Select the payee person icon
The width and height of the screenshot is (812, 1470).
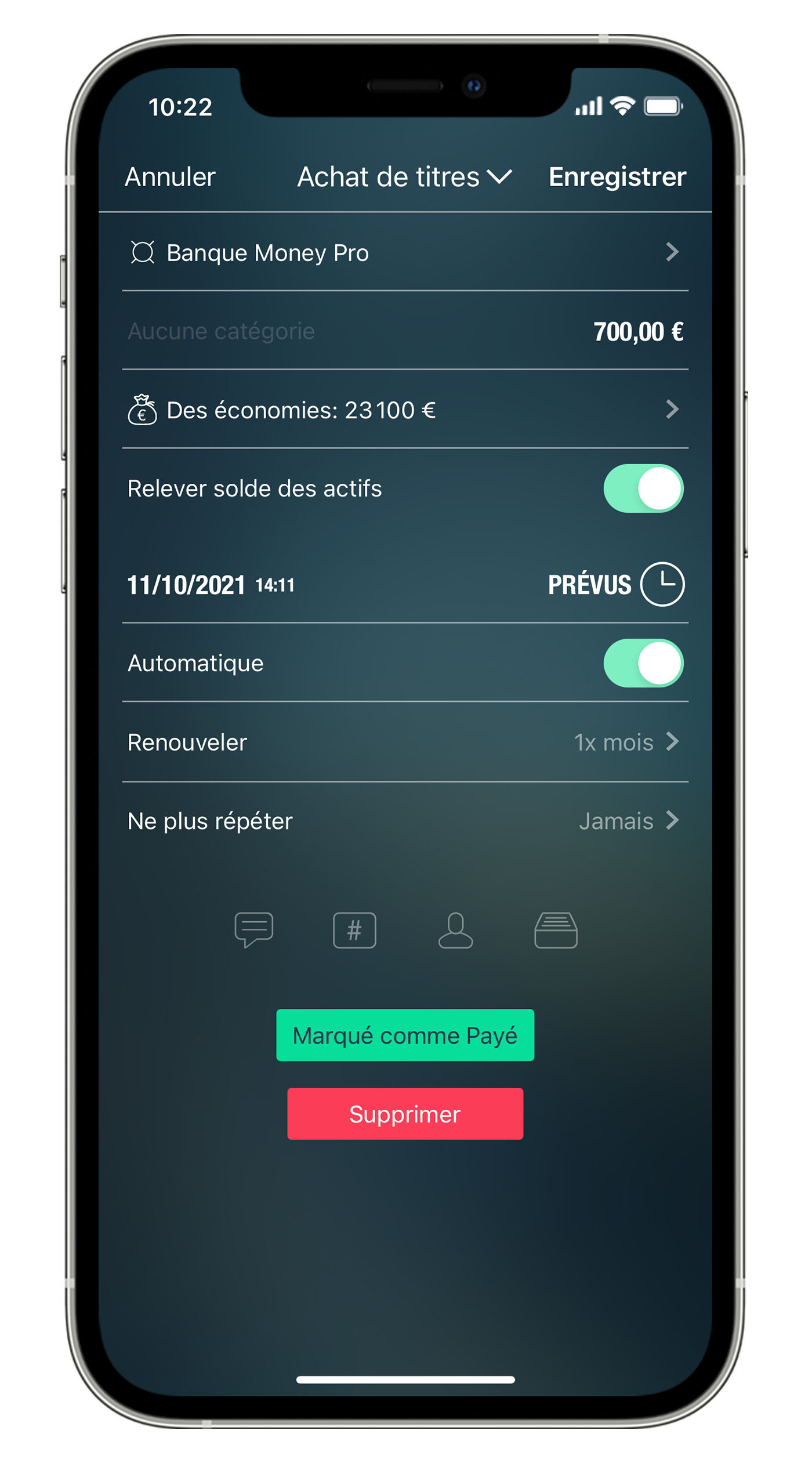(x=456, y=929)
